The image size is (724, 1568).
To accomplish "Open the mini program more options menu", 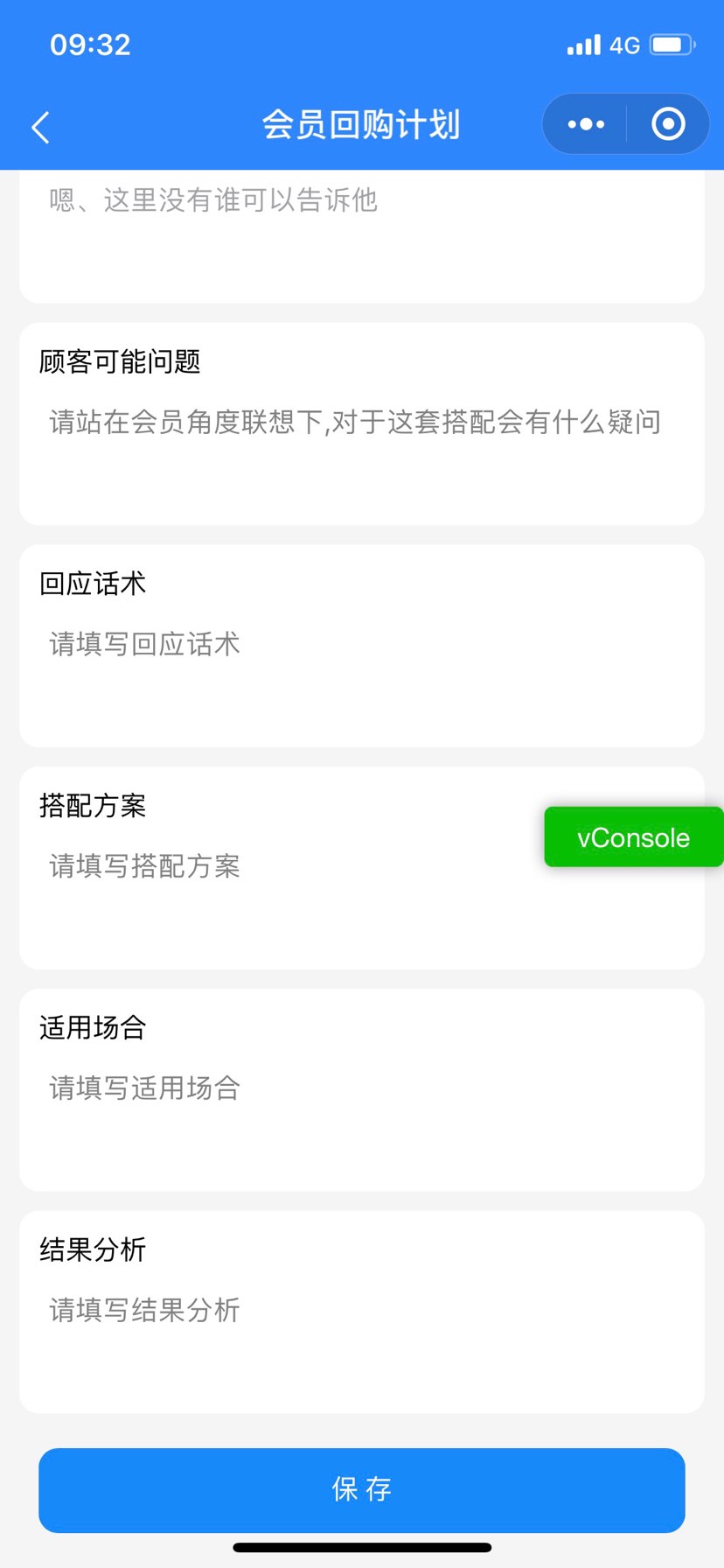I will (586, 124).
